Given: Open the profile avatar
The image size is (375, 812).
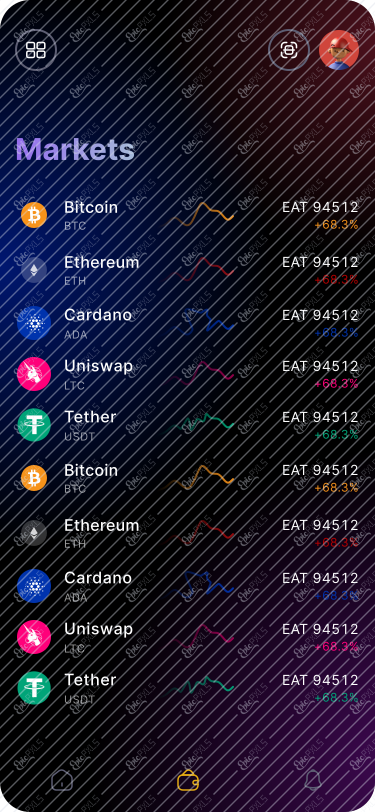Looking at the screenshot, I should pyautogui.click(x=339, y=50).
